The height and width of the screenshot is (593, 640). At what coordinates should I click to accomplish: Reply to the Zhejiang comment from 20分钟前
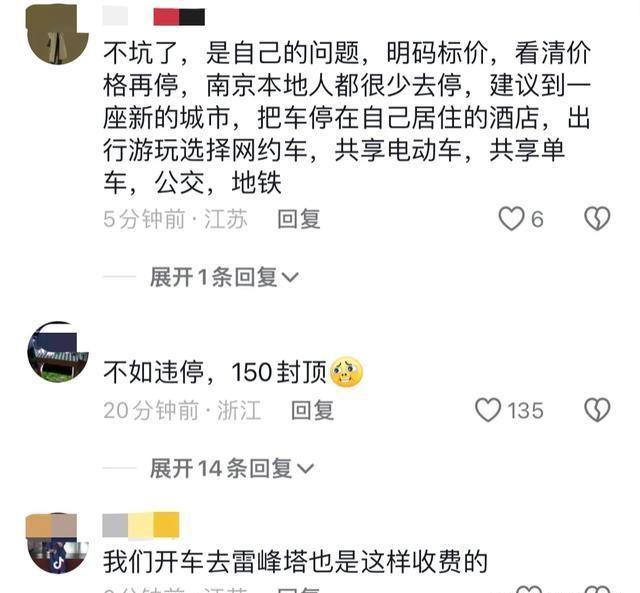click(311, 410)
